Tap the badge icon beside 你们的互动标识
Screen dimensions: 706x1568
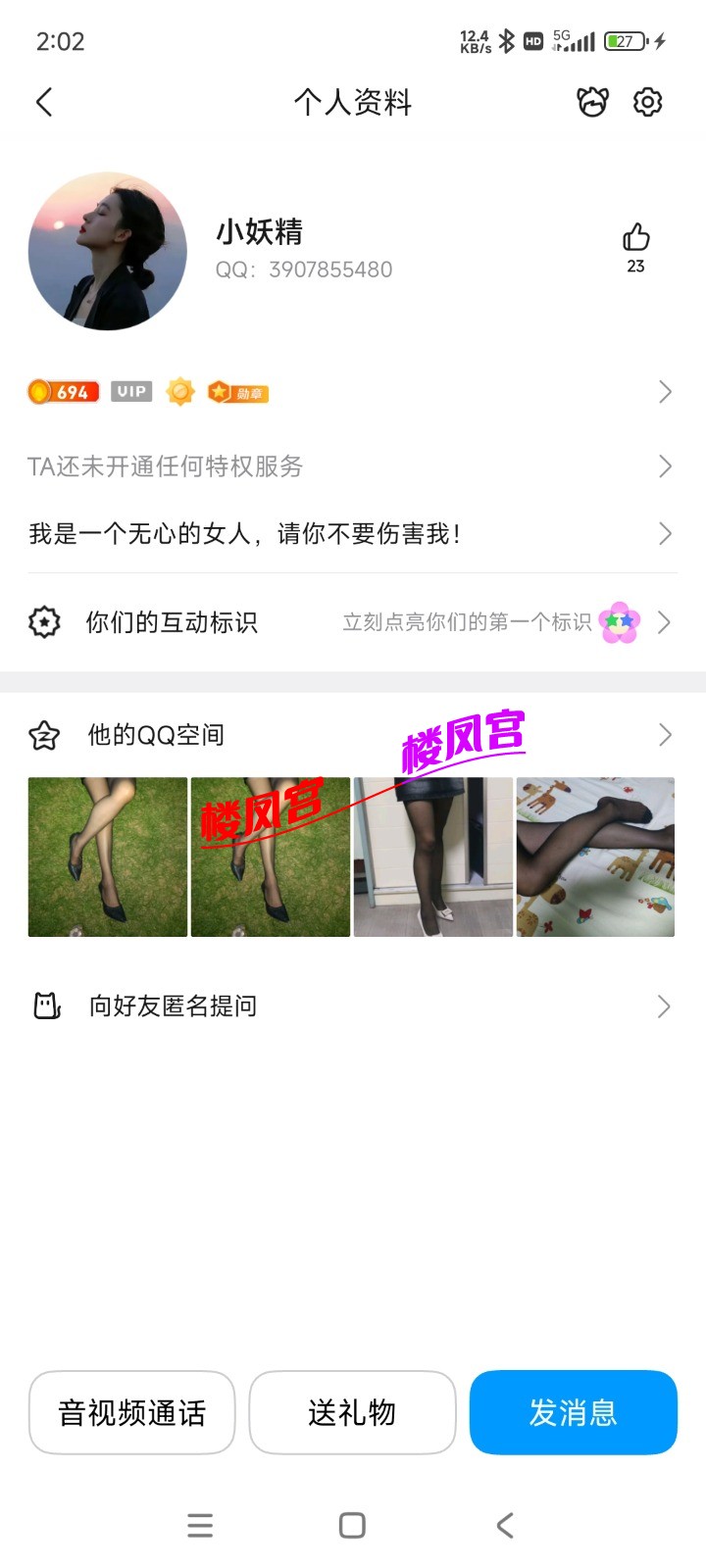[43, 621]
